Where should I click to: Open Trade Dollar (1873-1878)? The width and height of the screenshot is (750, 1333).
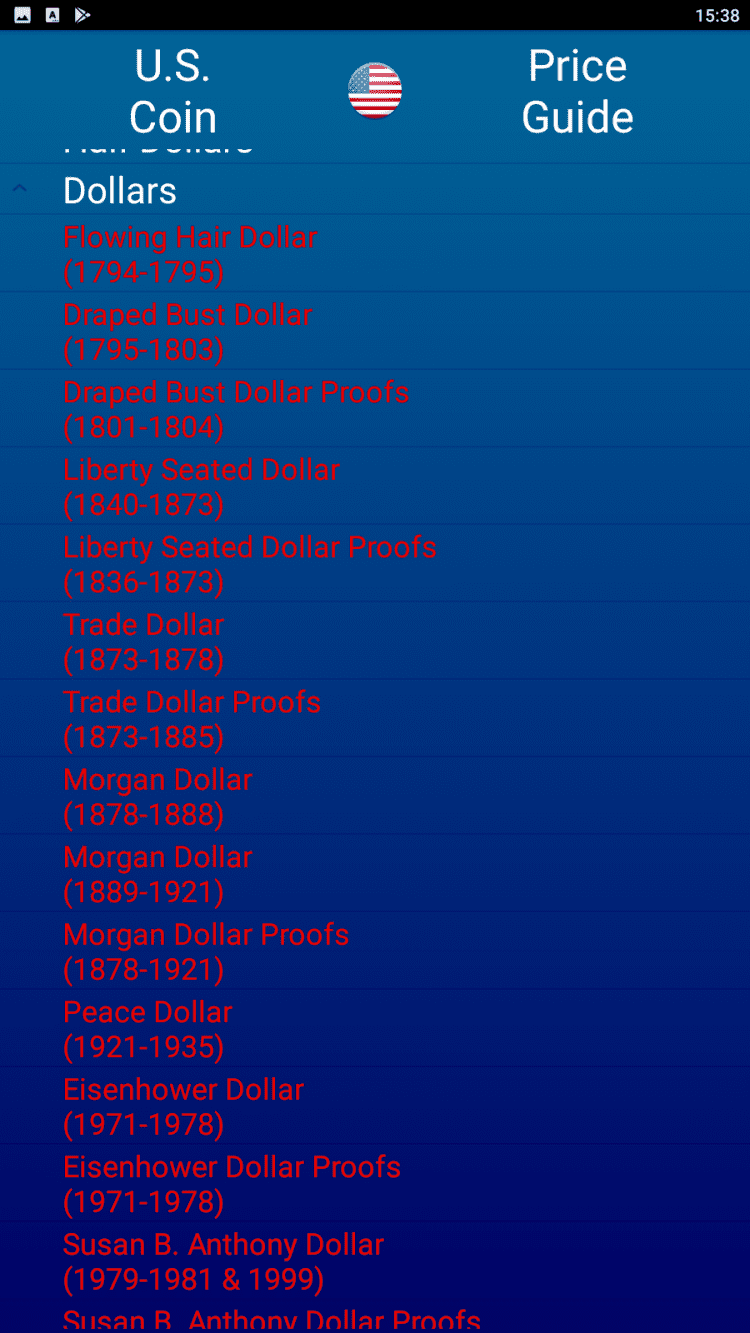pyautogui.click(x=144, y=642)
